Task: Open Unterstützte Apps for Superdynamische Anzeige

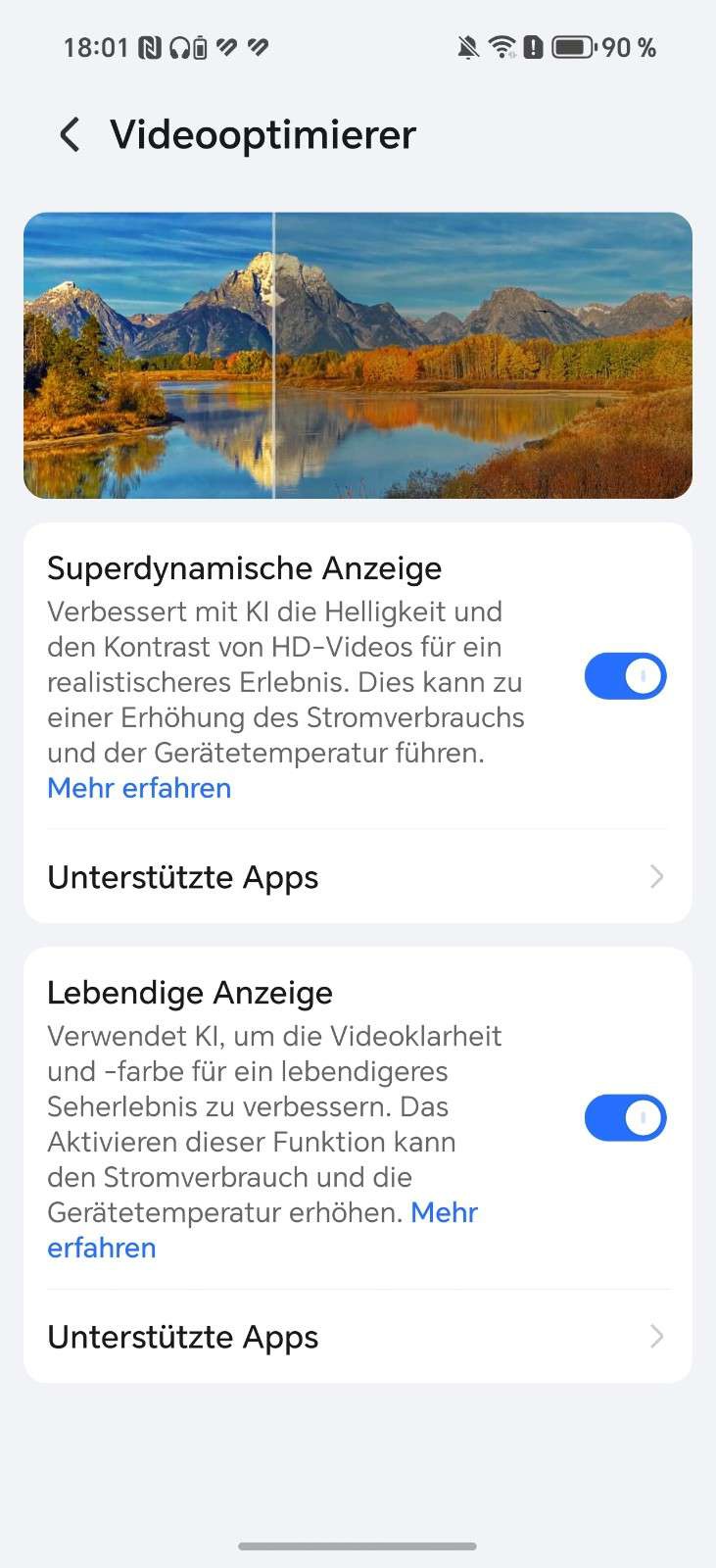Action: click(x=358, y=877)
